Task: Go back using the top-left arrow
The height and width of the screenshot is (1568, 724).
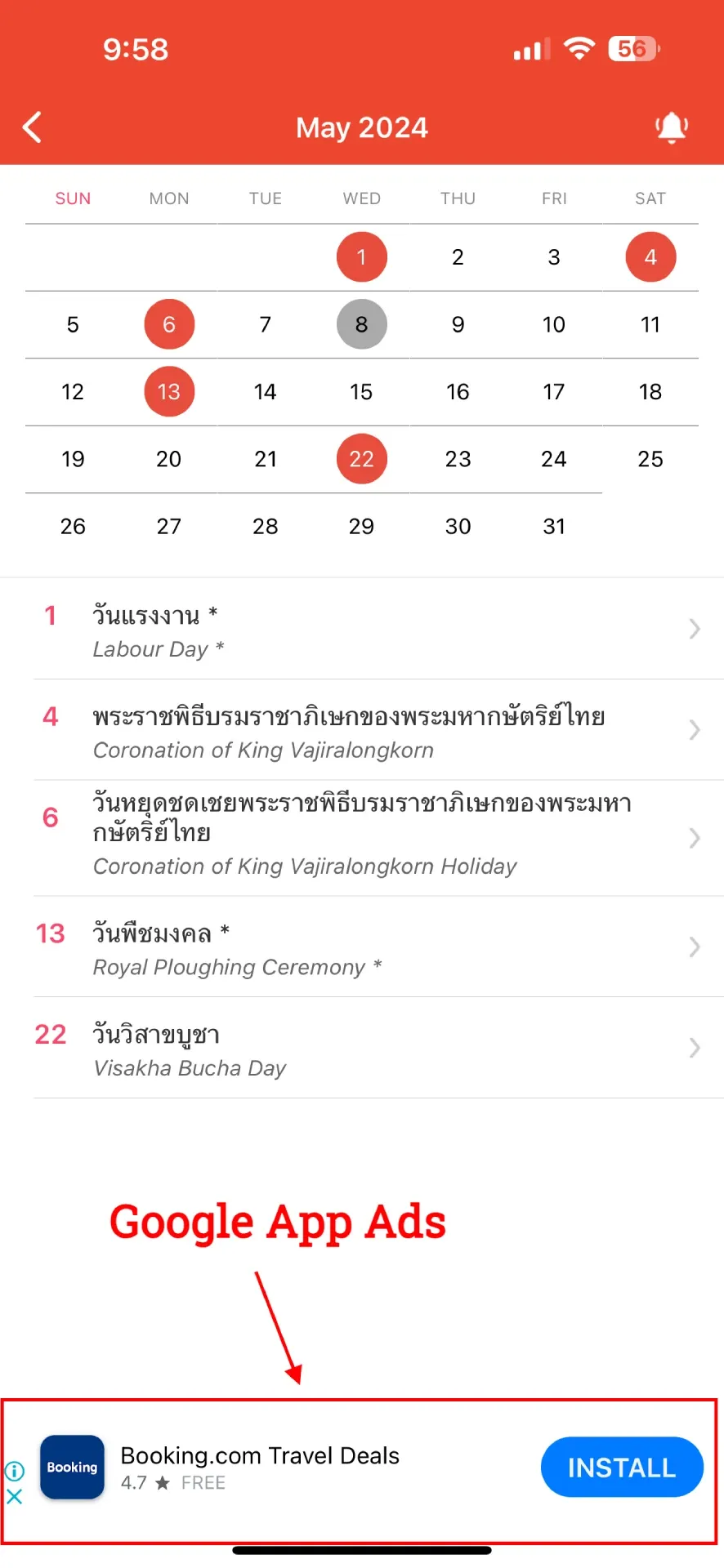Action: [32, 127]
